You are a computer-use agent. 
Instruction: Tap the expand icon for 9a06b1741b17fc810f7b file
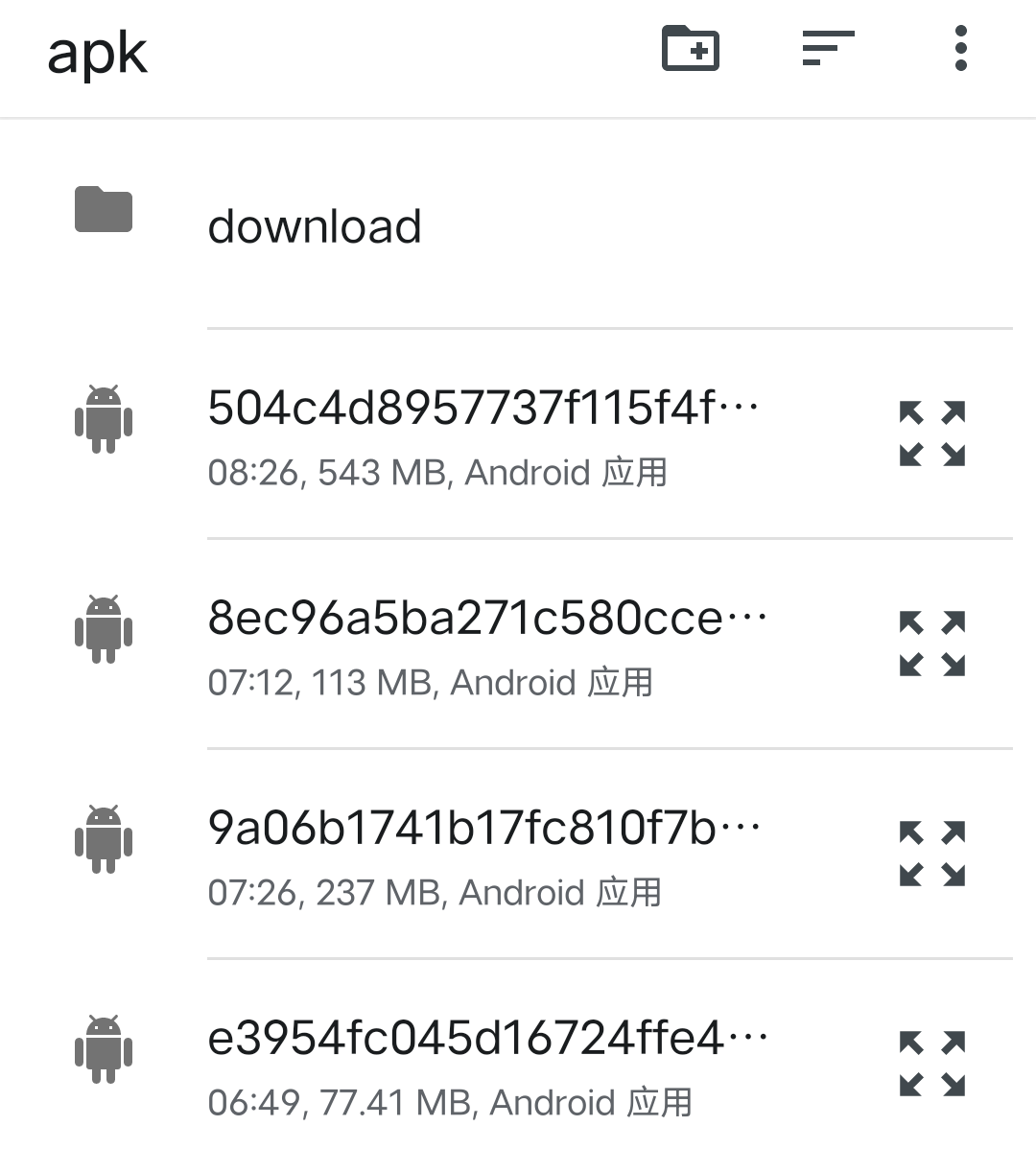932,854
